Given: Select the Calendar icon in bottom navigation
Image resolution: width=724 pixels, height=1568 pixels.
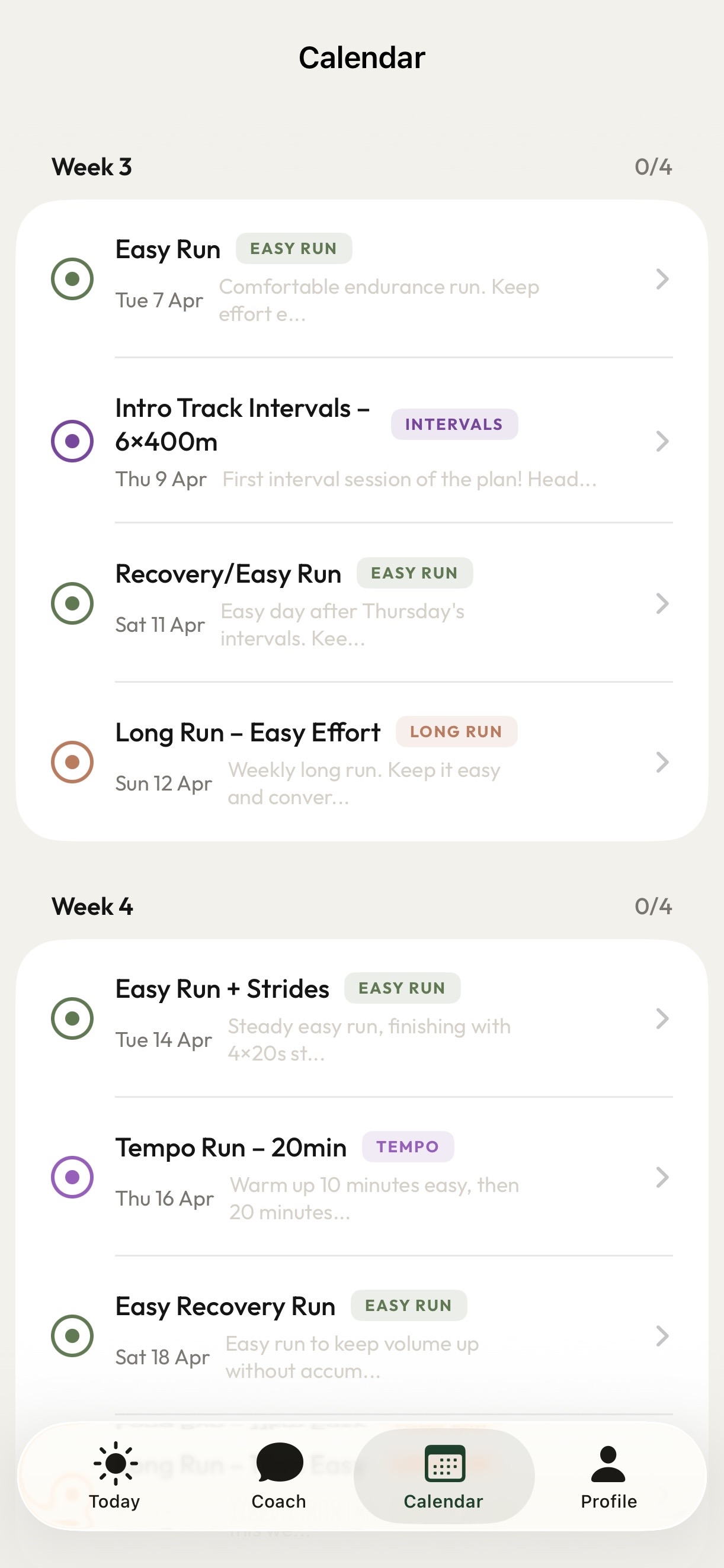Looking at the screenshot, I should [443, 1464].
